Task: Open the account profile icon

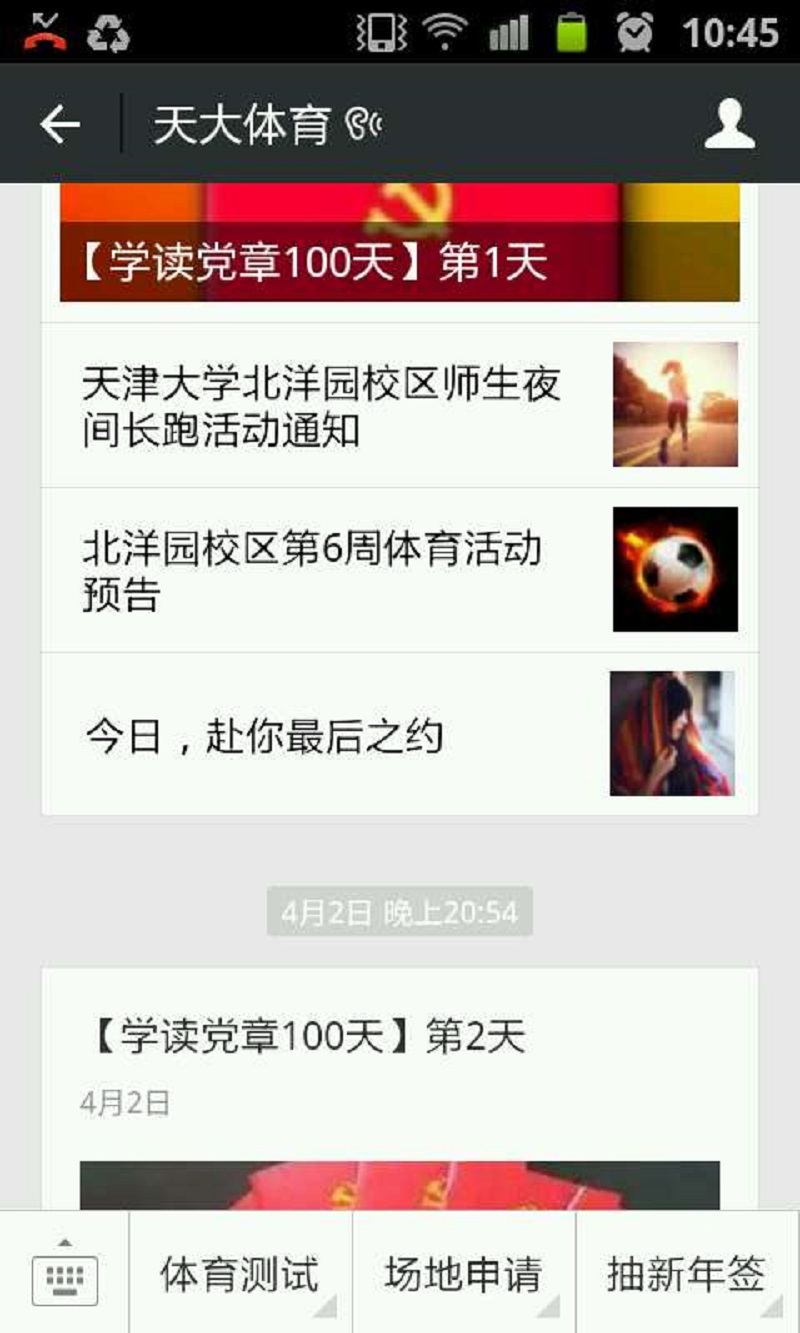Action: [x=729, y=125]
